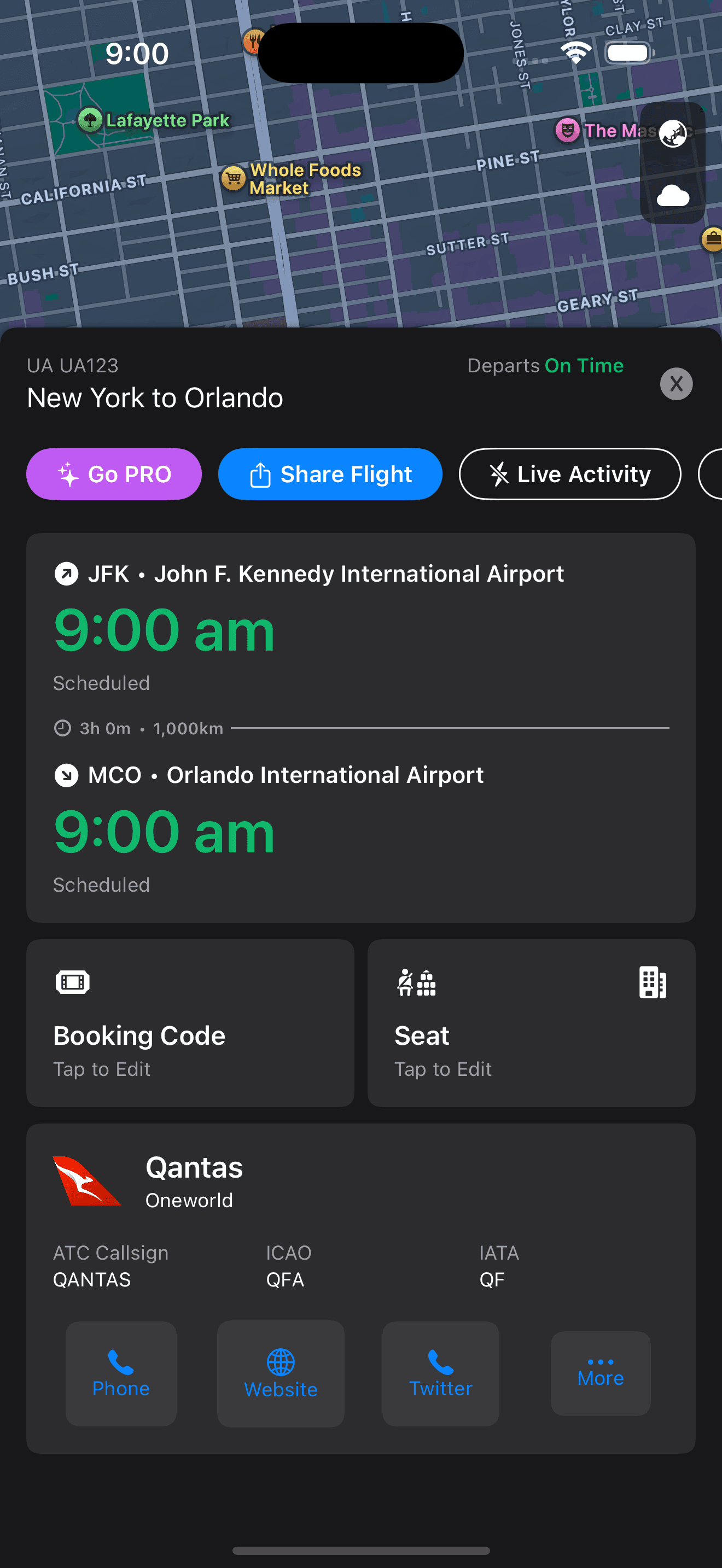Viewport: 722px width, 1568px height.
Task: Open the Qantas website
Action: click(281, 1373)
